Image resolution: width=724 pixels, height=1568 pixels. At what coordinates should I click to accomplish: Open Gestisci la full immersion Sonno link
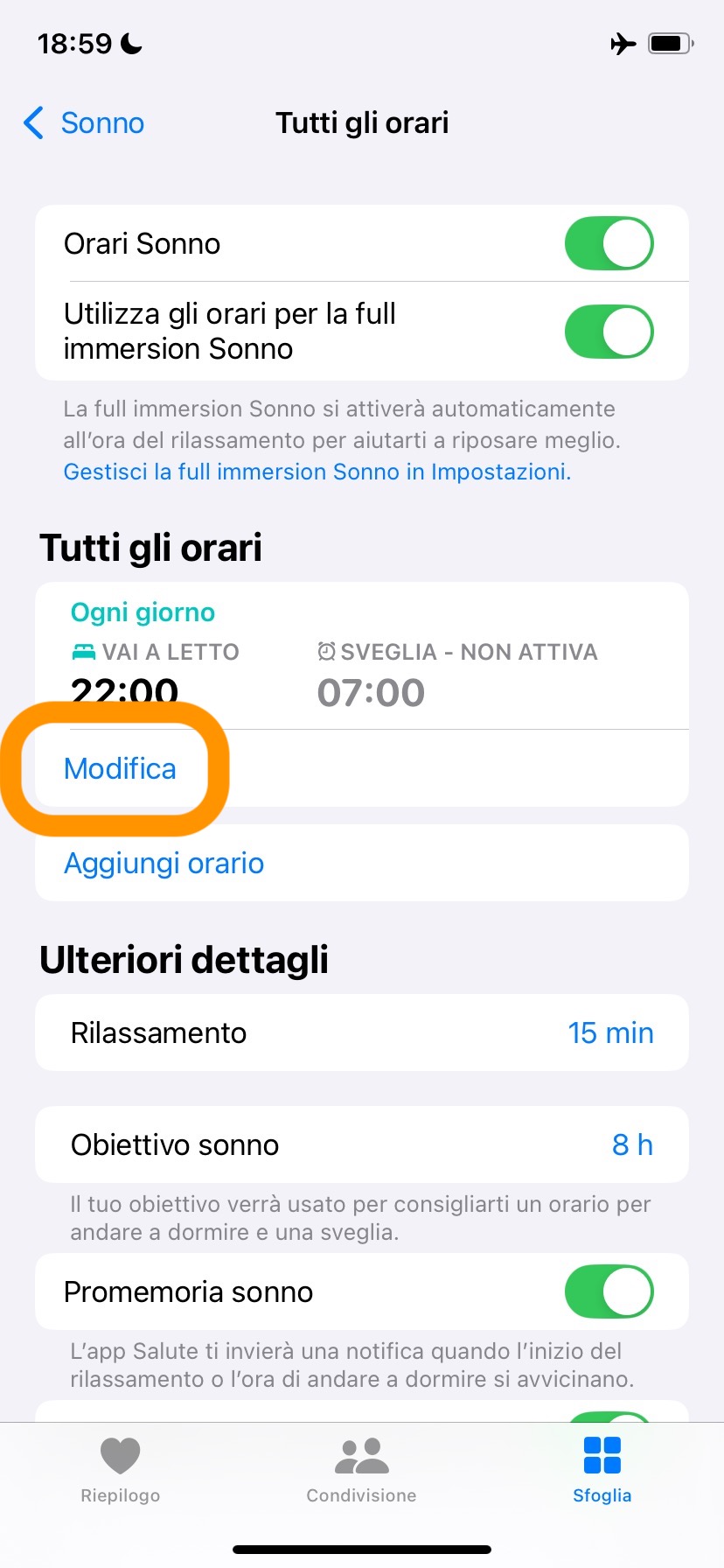[x=317, y=472]
